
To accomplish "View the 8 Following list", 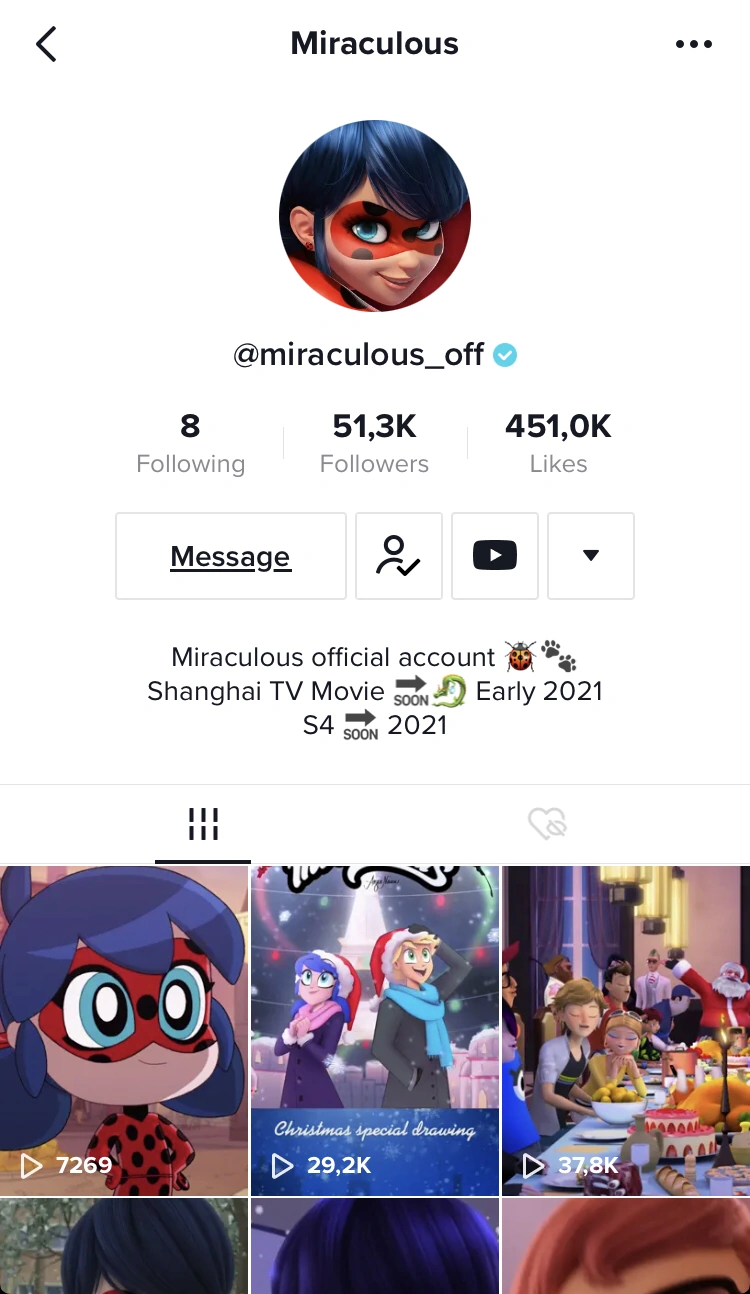I will pyautogui.click(x=190, y=443).
